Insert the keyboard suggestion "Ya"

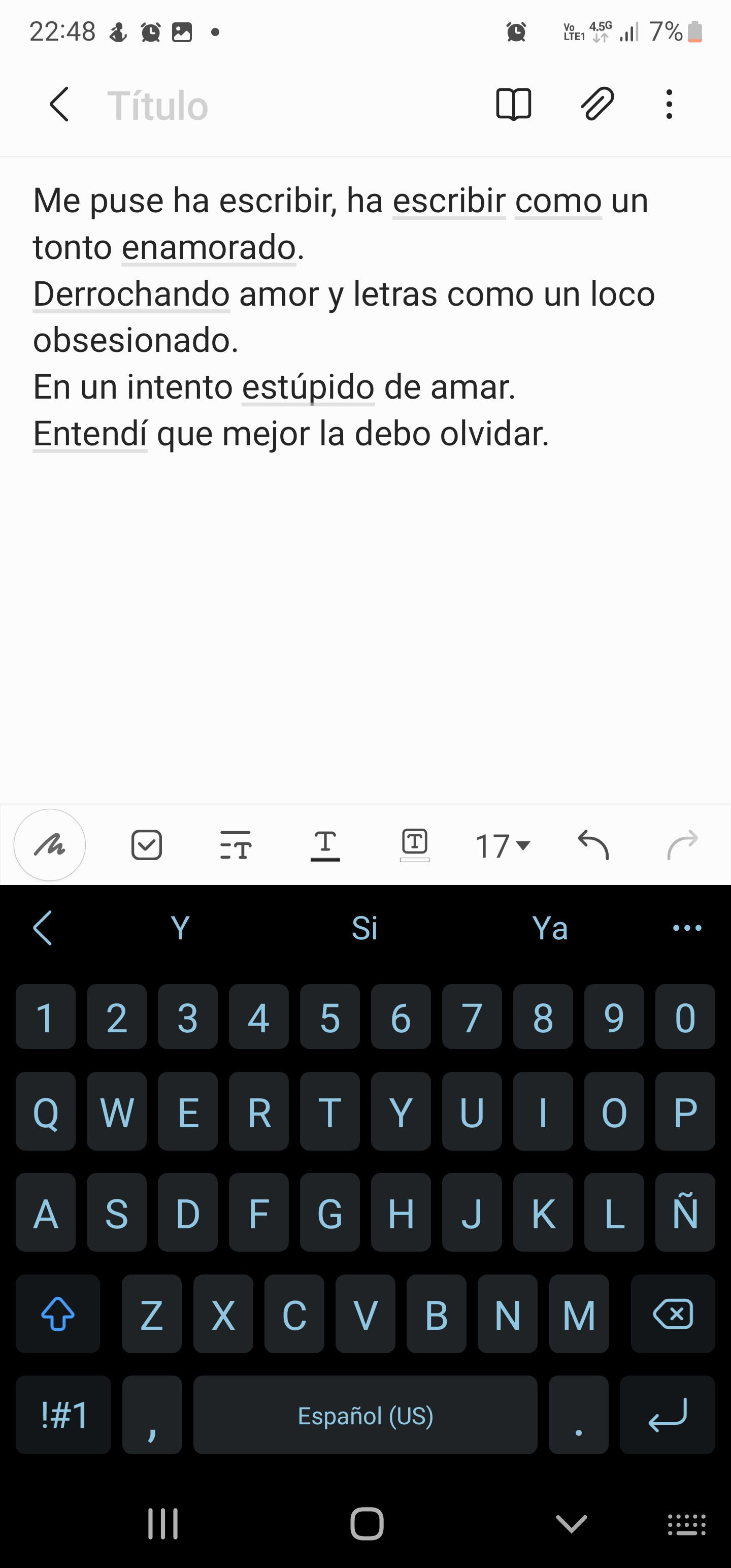point(550,928)
